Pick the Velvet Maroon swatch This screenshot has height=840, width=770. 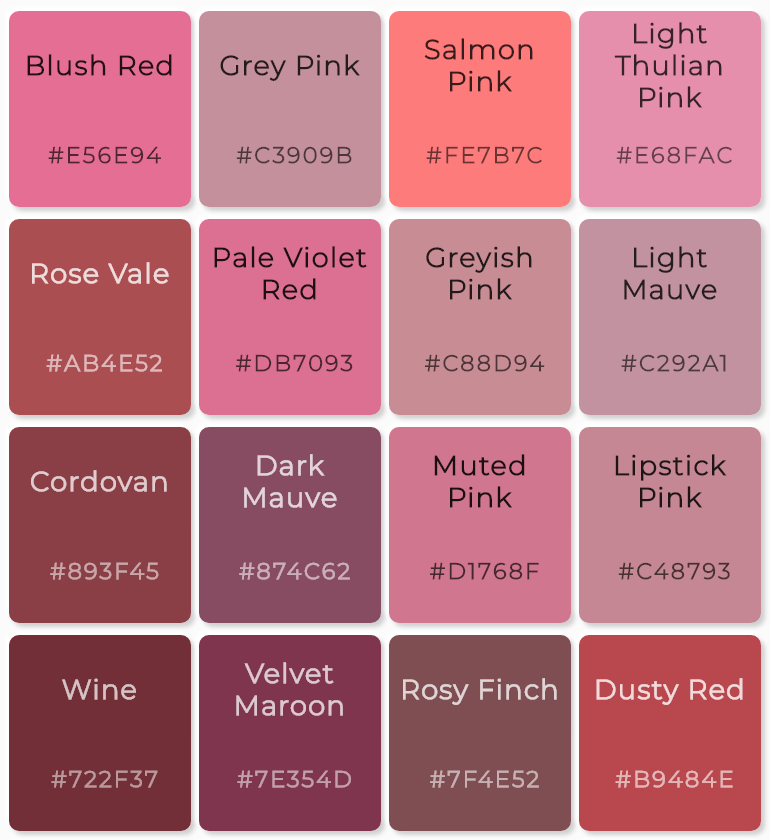(x=290, y=733)
